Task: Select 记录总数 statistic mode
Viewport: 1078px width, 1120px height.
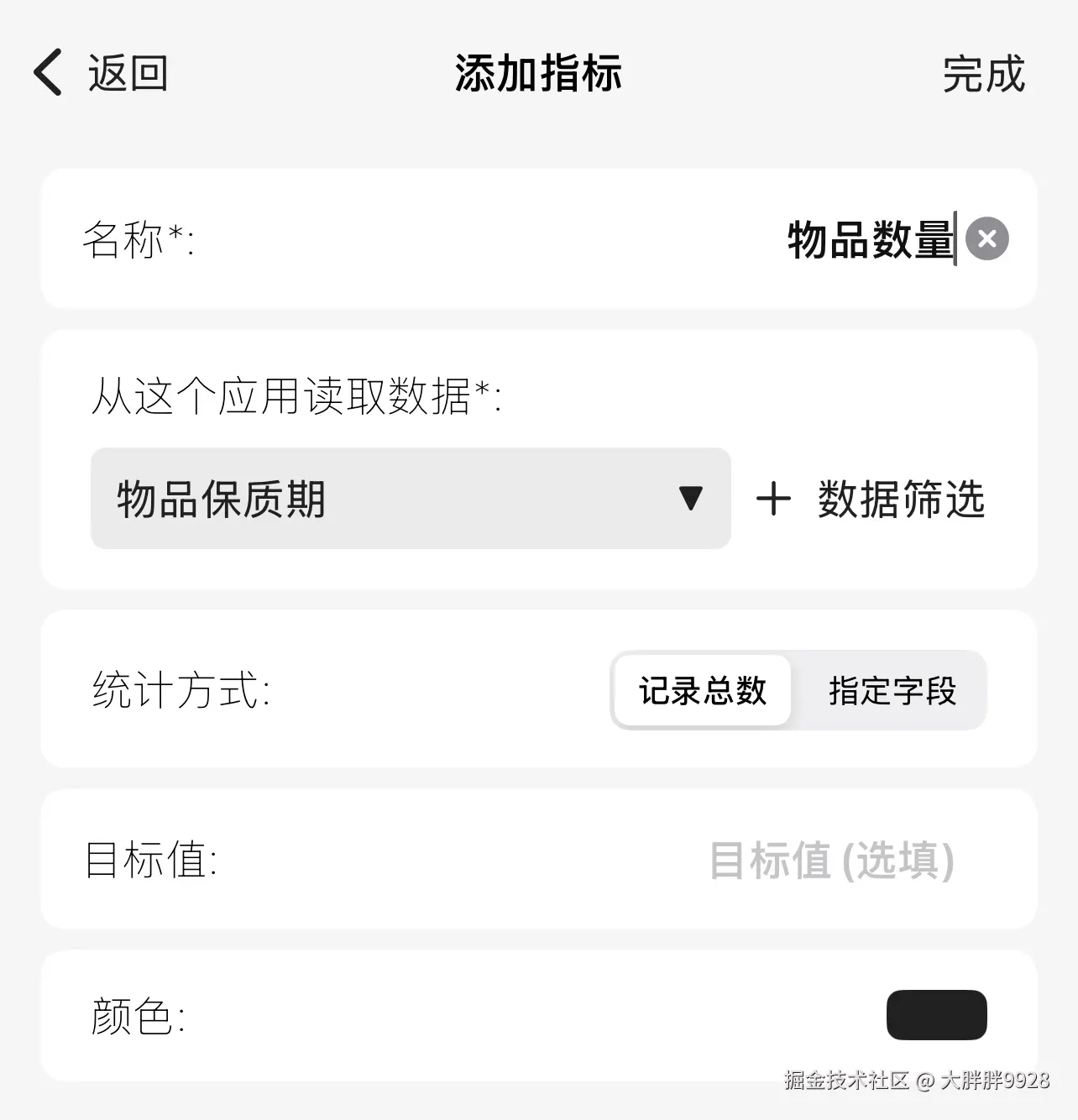Action: pos(703,691)
